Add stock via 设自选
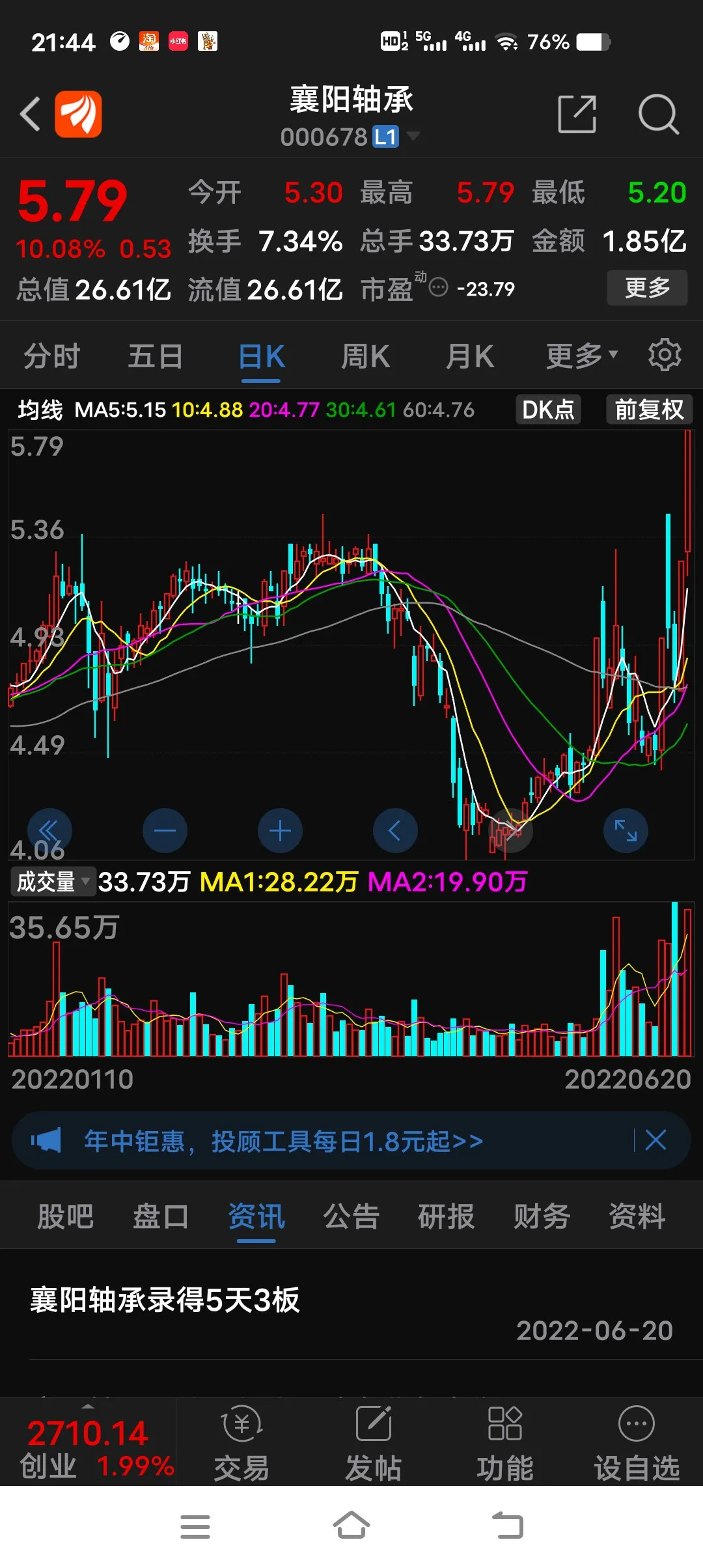The width and height of the screenshot is (703, 1568). [636, 1442]
